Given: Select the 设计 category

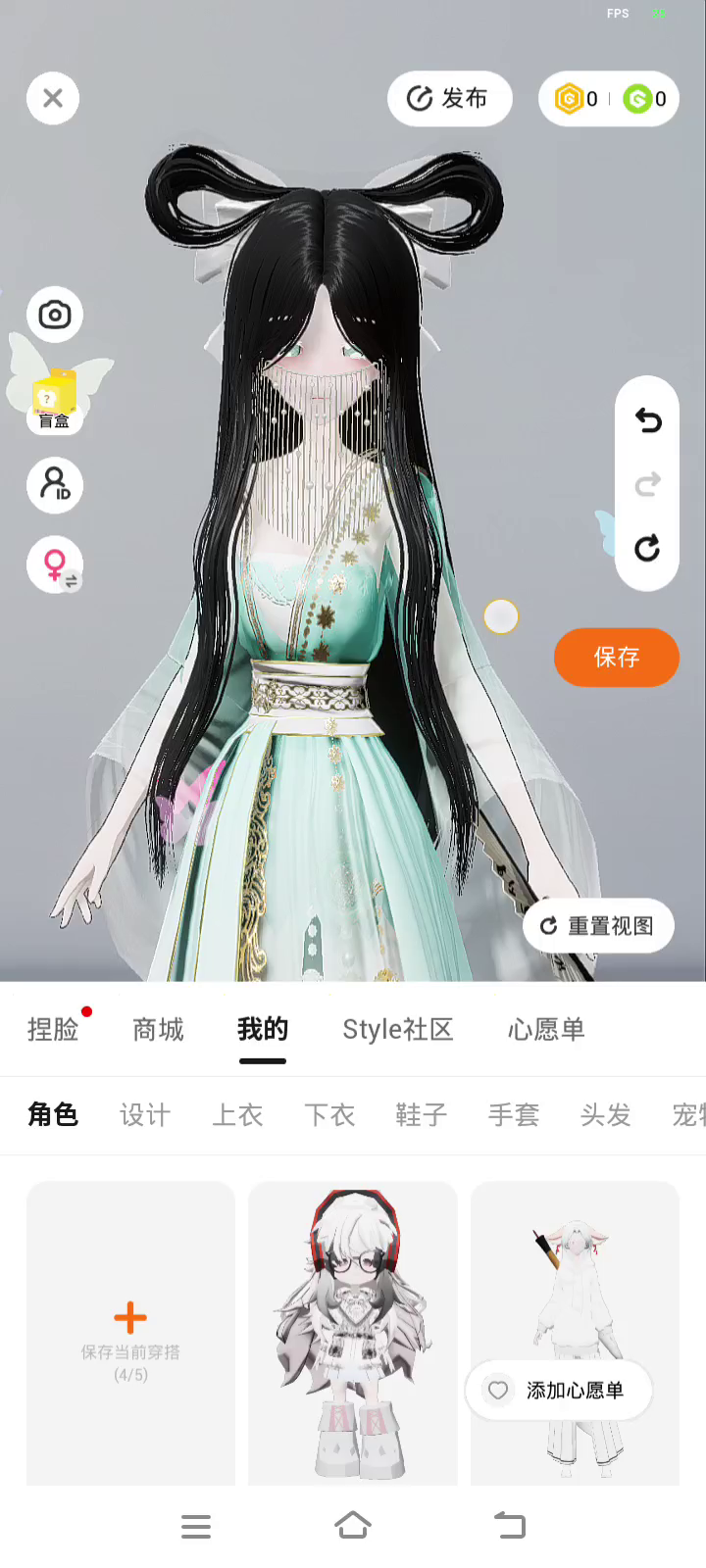Looking at the screenshot, I should (x=145, y=1115).
